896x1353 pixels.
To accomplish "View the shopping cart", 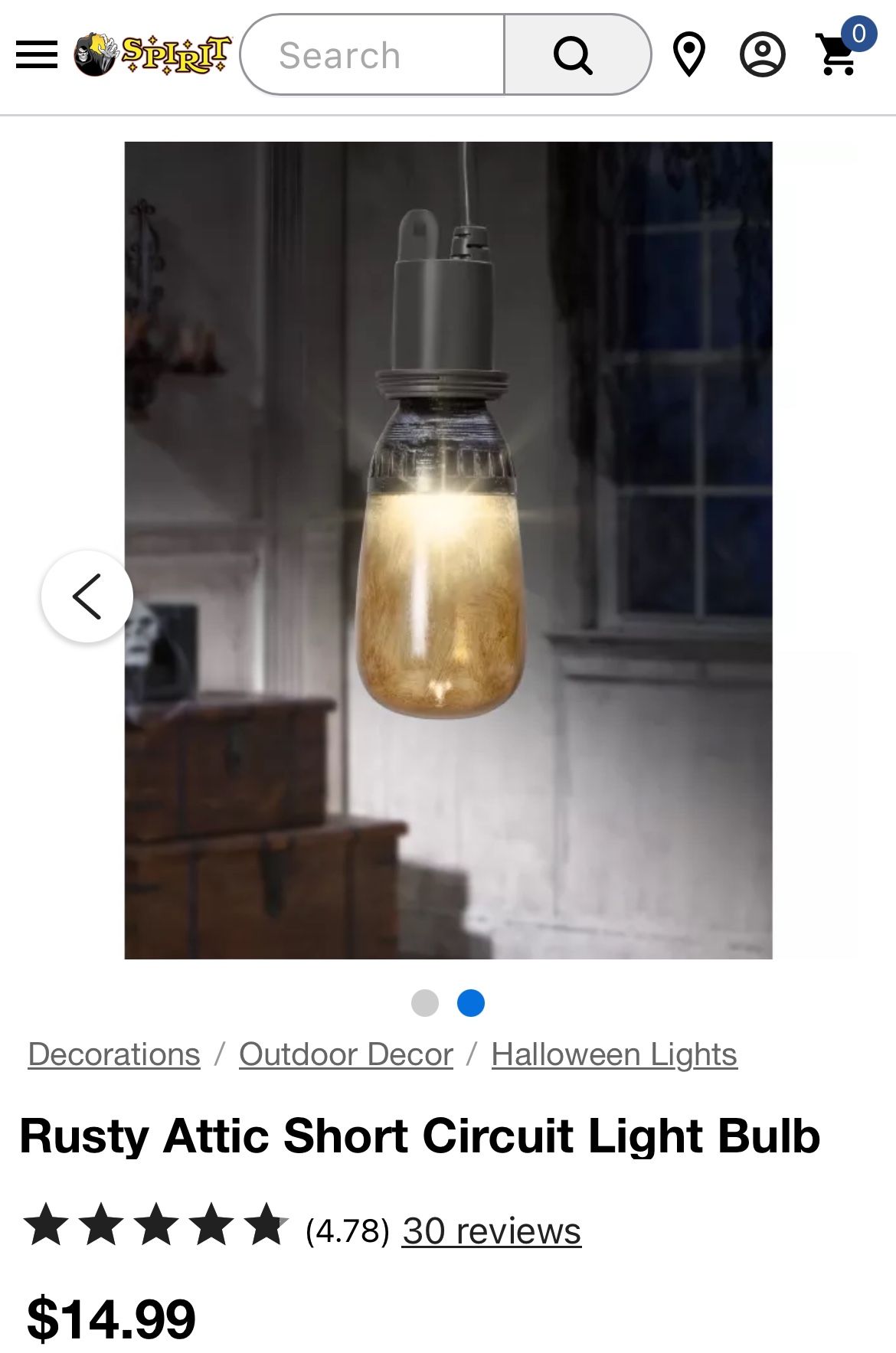I will 839,54.
